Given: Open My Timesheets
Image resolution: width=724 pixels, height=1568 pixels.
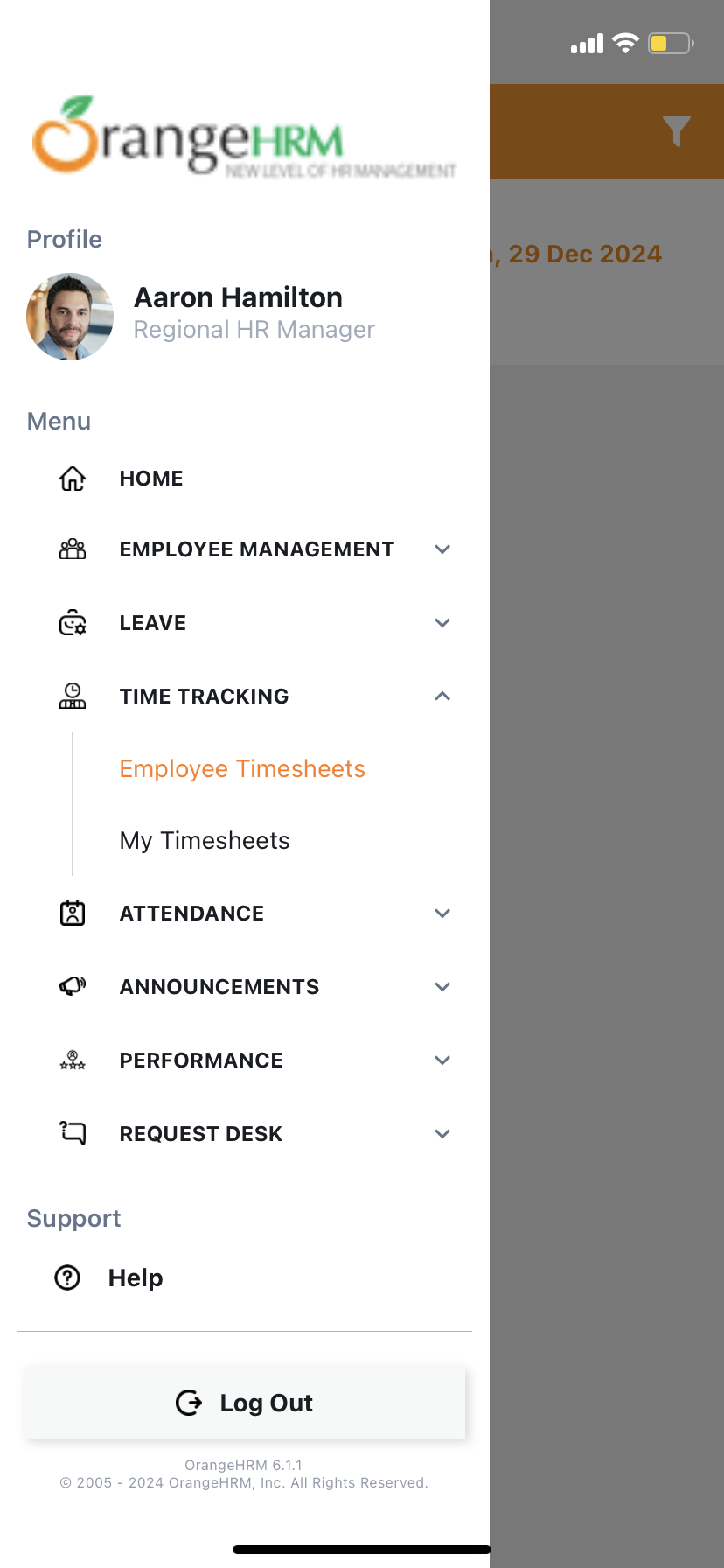Looking at the screenshot, I should tap(205, 841).
